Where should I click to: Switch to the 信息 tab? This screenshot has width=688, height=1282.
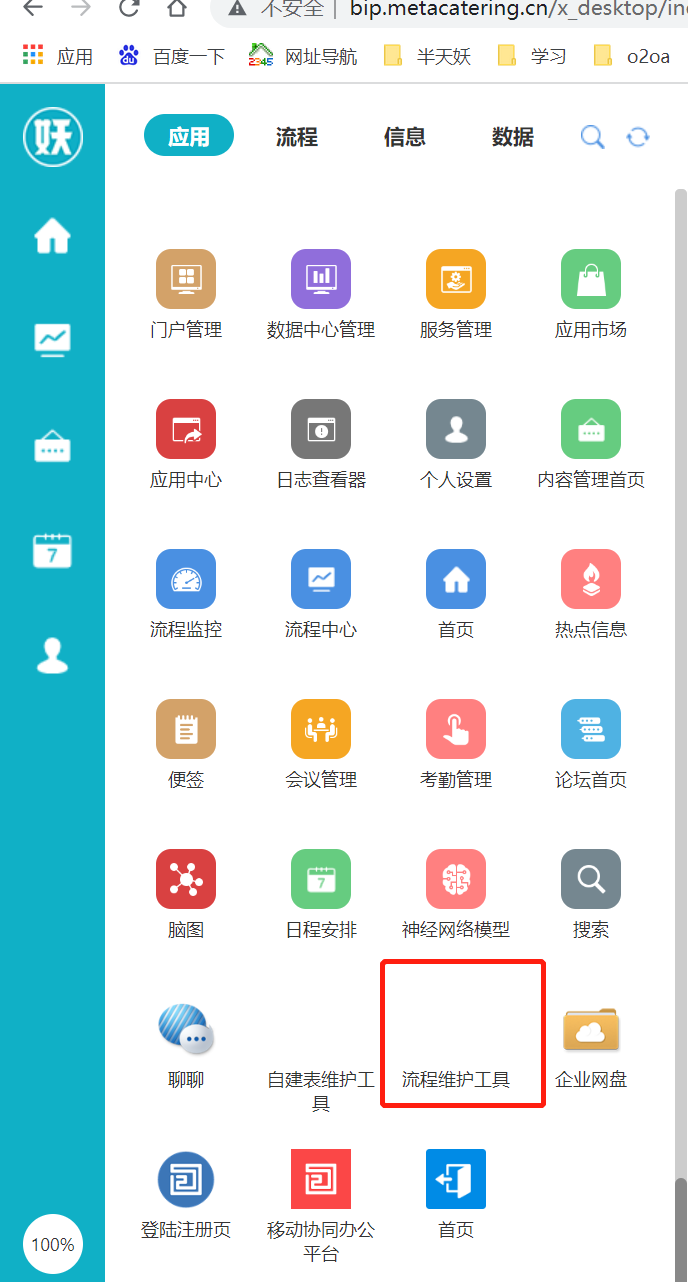[x=404, y=137]
